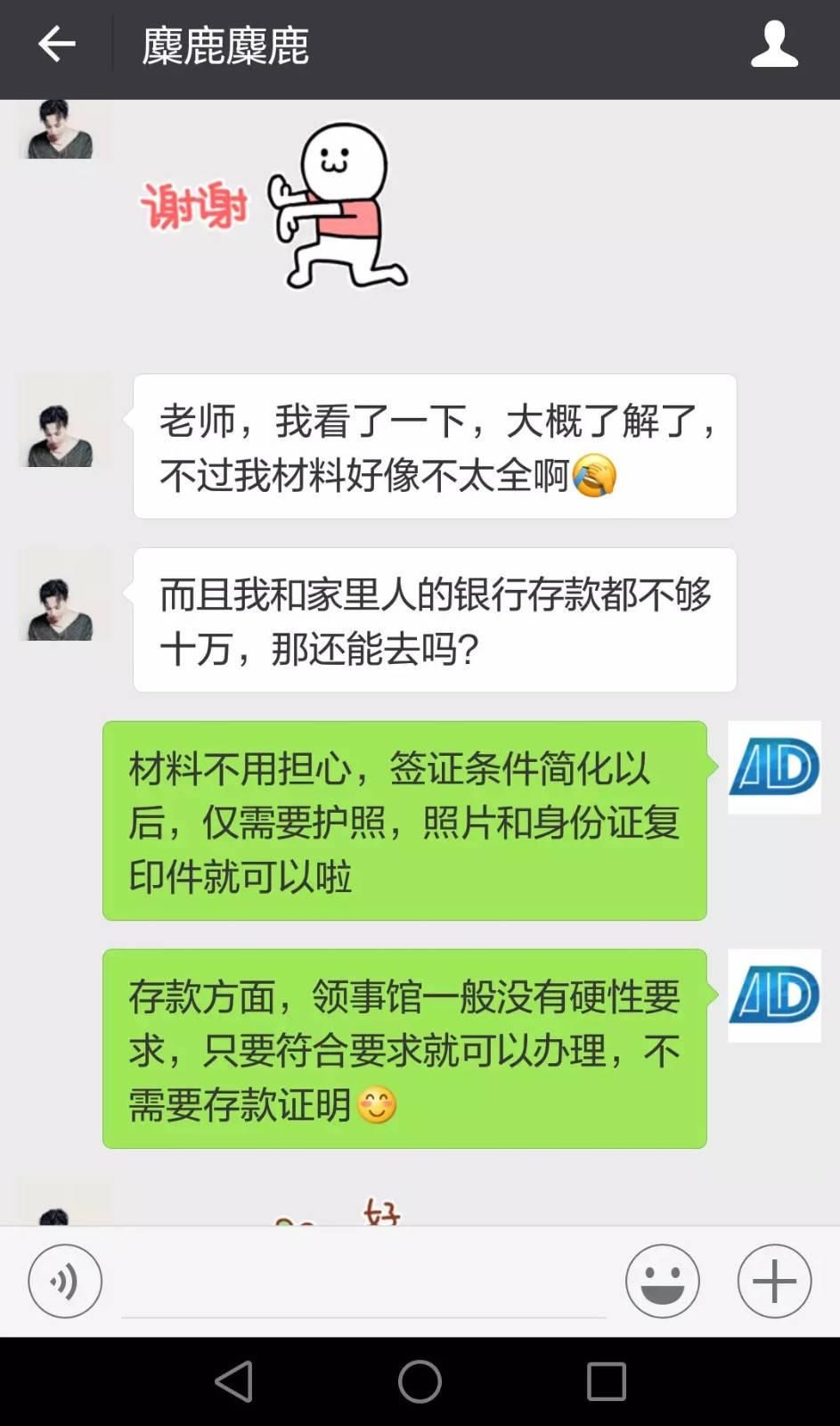840x1426 pixels.
Task: Open AD avatar beside 材料不用担心 message
Action: click(x=774, y=767)
